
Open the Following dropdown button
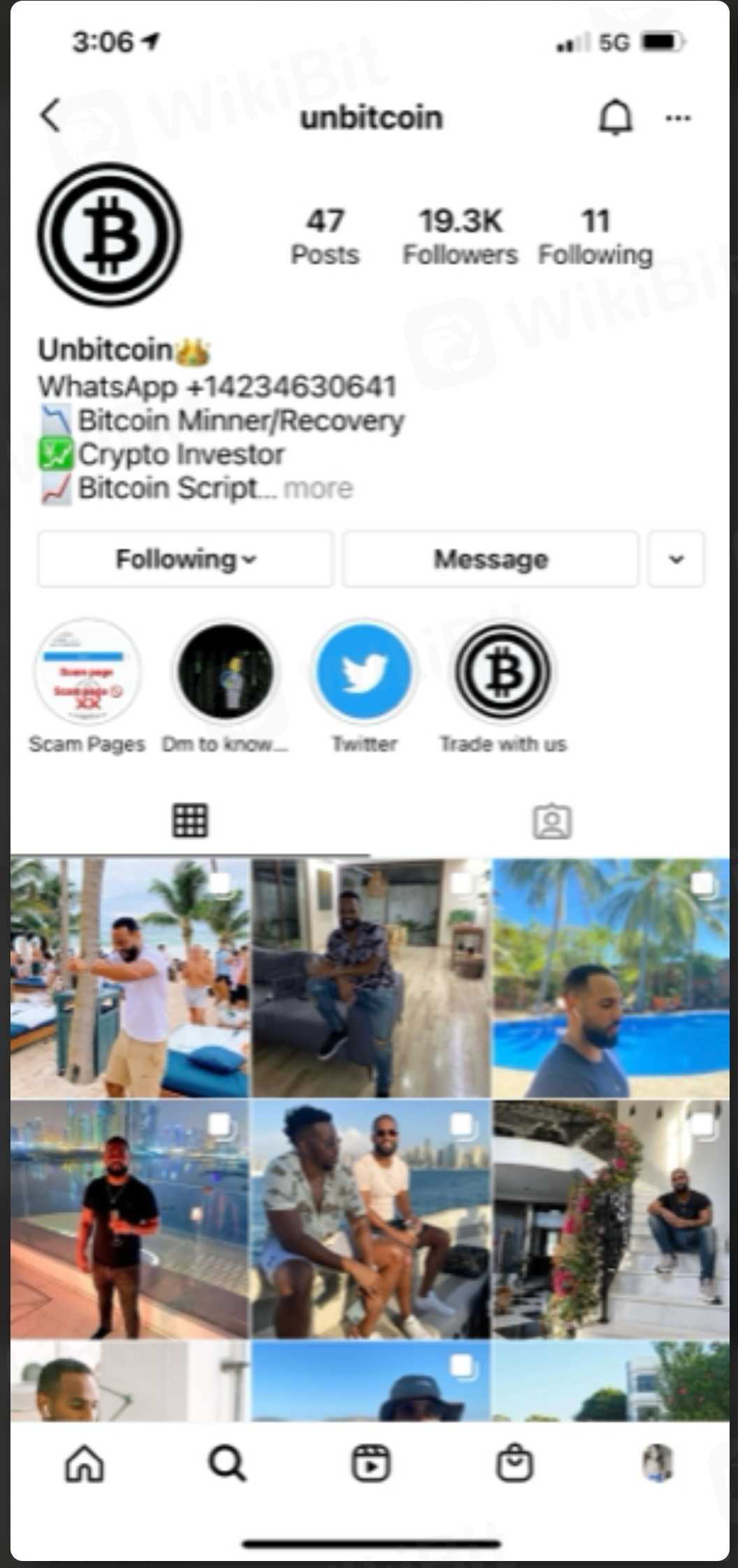click(x=185, y=559)
